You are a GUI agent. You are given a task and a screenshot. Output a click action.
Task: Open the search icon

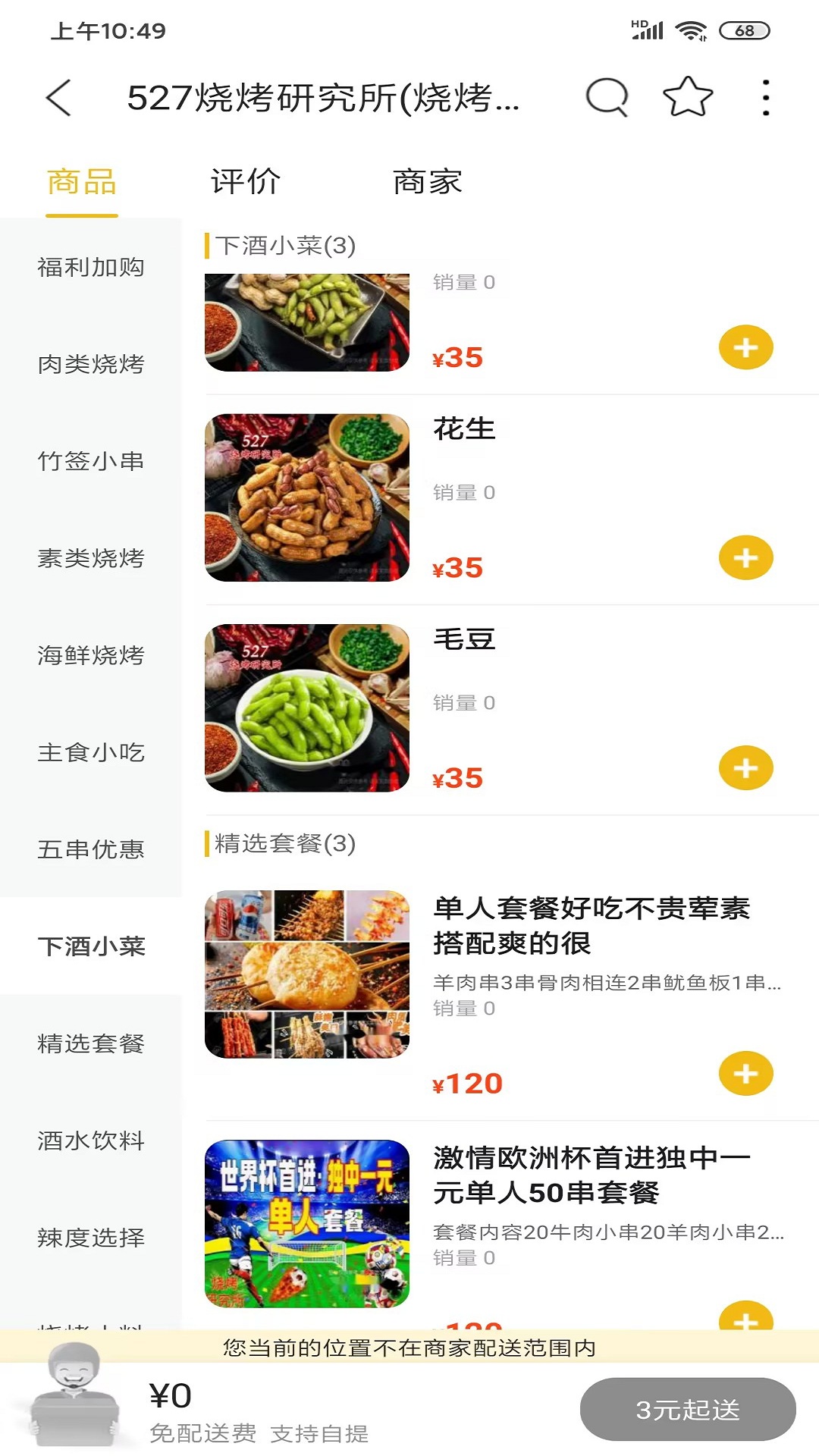coord(606,97)
